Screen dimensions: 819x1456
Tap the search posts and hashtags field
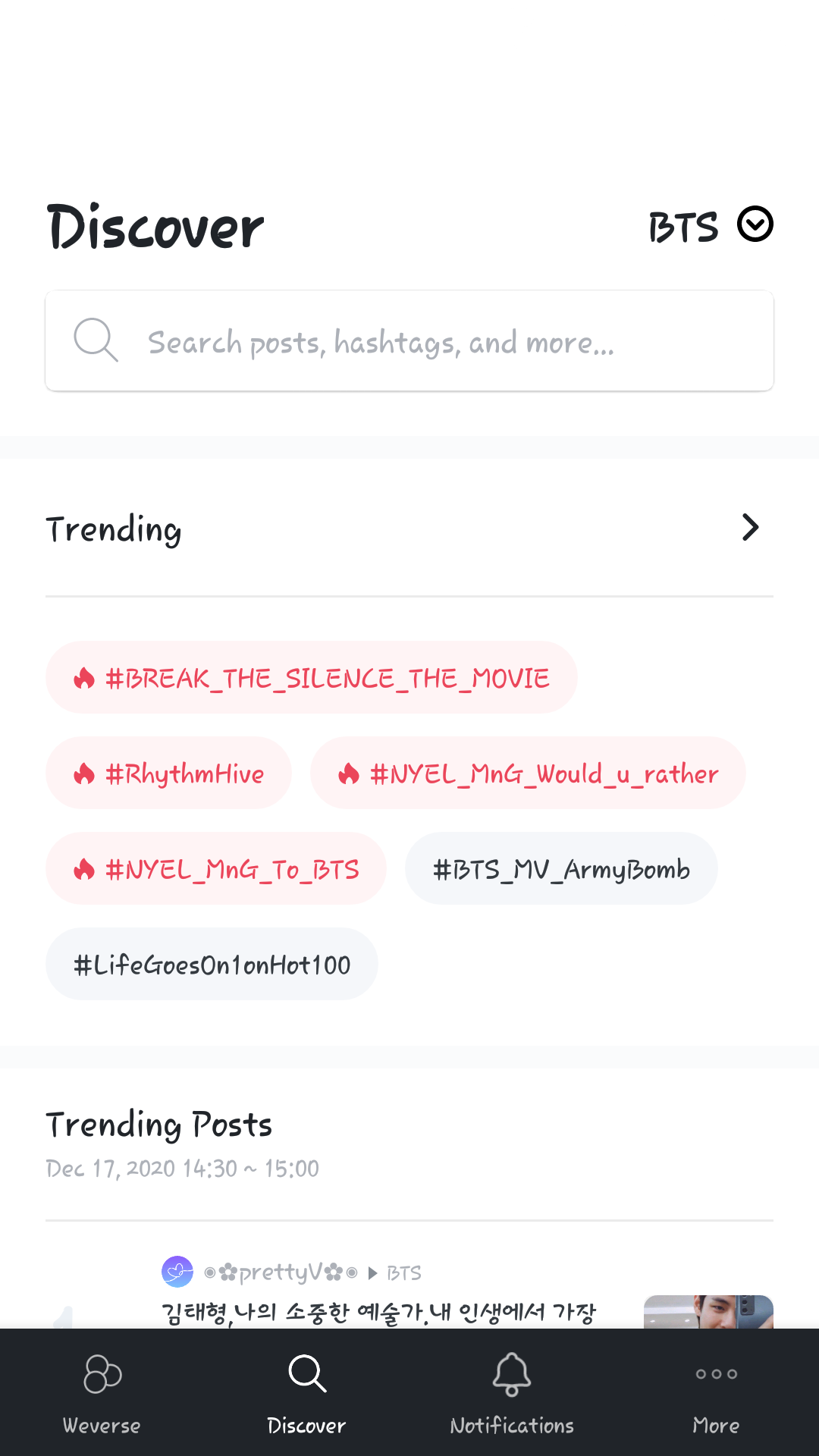[x=409, y=341]
